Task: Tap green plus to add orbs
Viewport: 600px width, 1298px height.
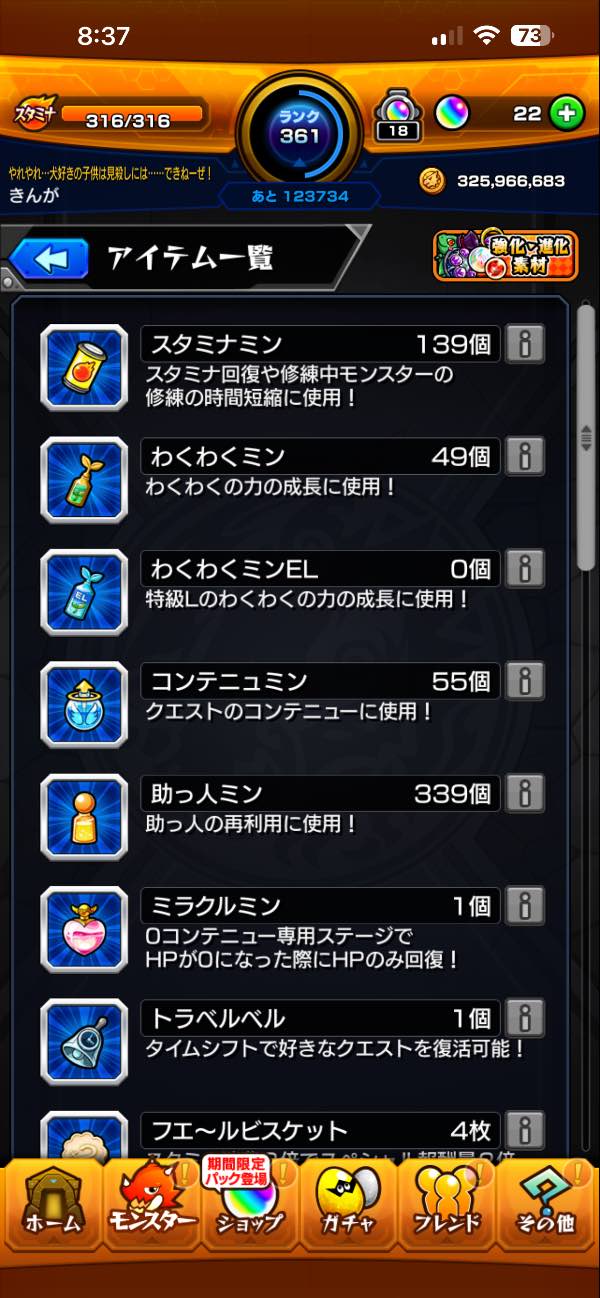Action: [x=566, y=114]
